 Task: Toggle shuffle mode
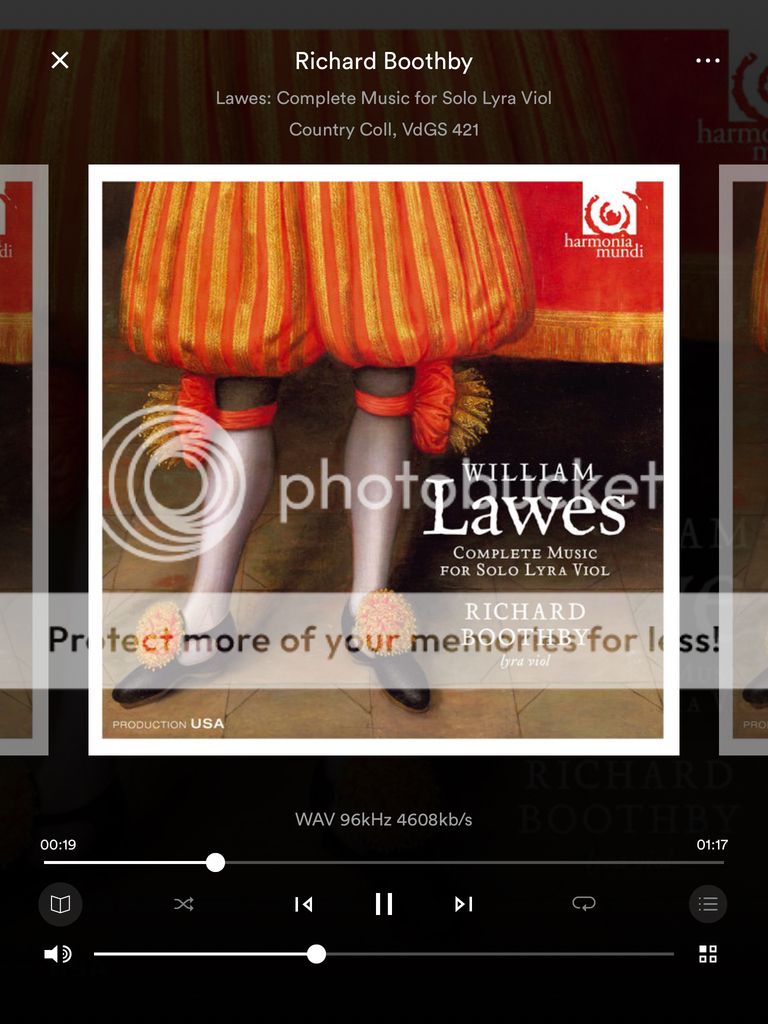pos(184,904)
